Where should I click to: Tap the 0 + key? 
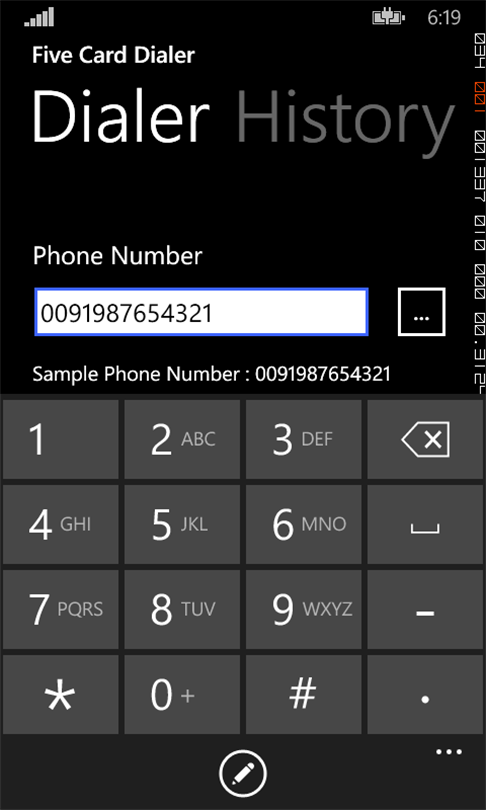182,695
